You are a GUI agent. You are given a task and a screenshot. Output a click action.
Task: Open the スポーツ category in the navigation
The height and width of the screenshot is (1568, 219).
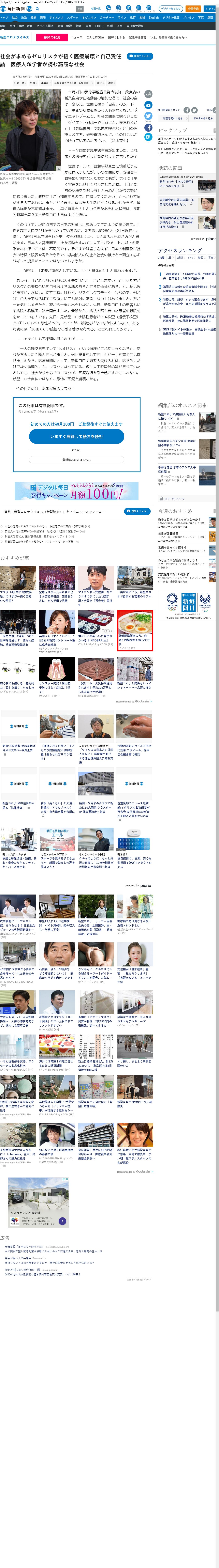73,18
